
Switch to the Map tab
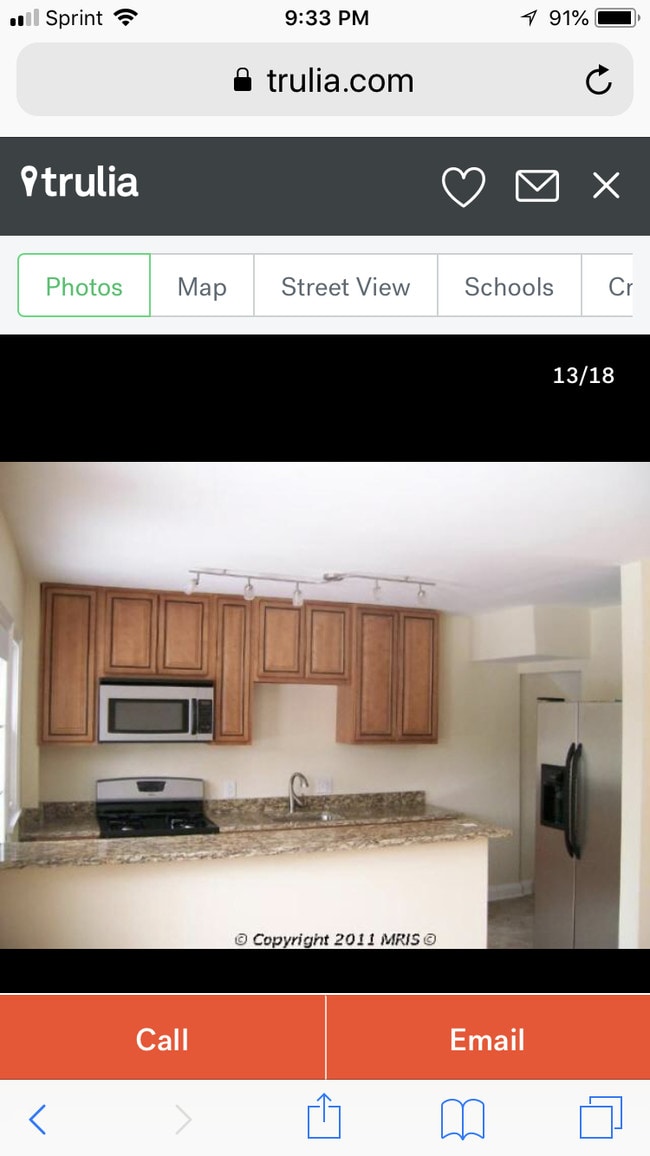click(x=202, y=287)
